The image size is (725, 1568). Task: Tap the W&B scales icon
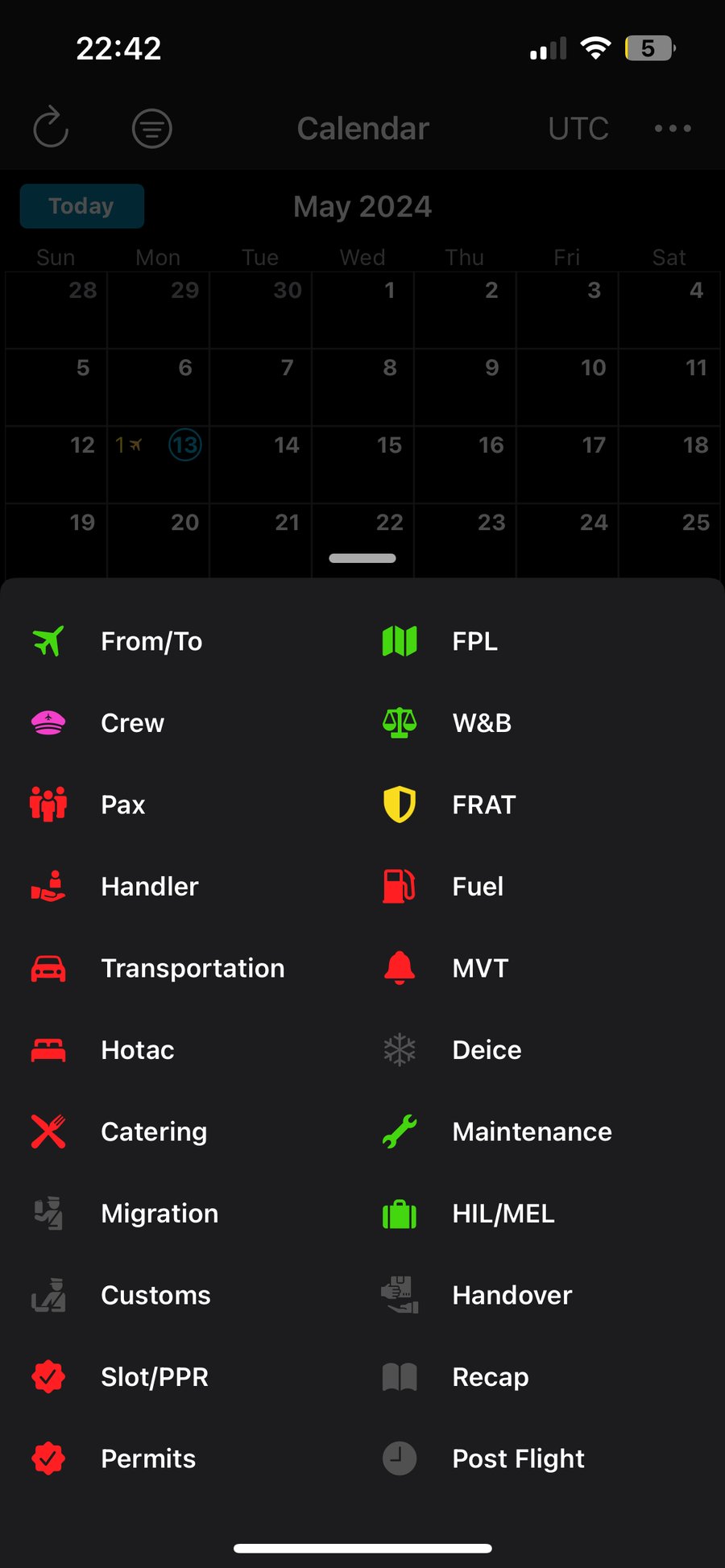(x=398, y=722)
